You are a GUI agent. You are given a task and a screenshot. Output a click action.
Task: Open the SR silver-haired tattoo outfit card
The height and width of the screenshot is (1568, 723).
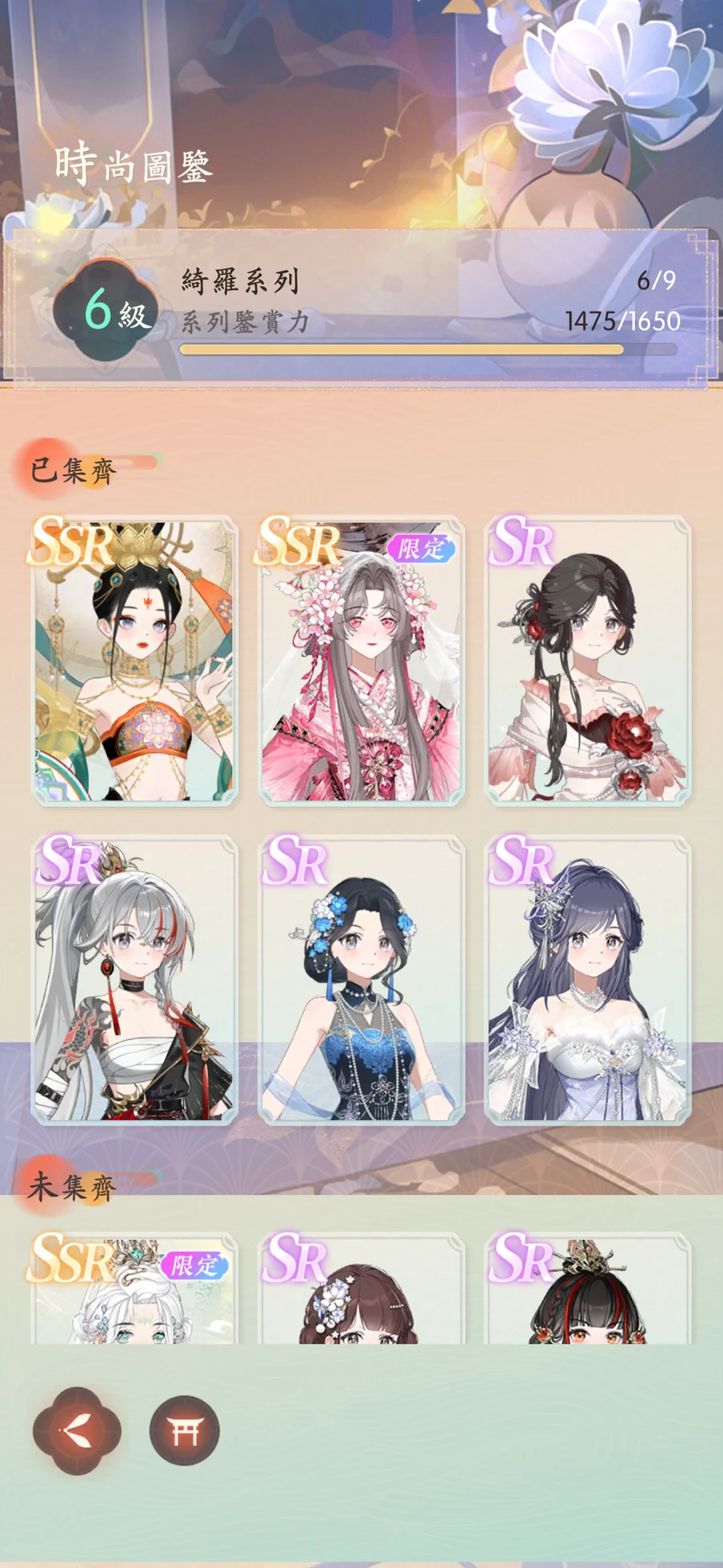tap(134, 979)
